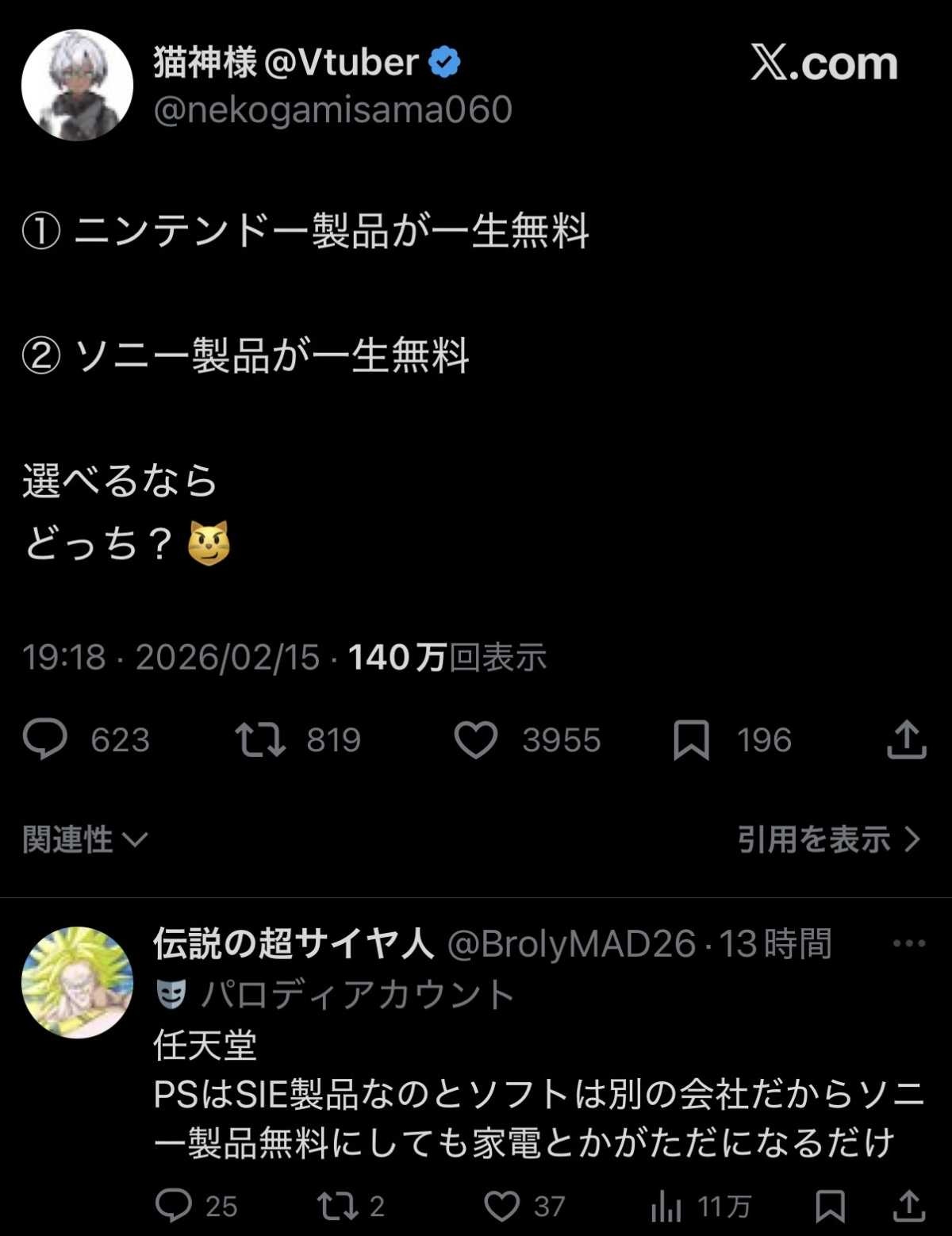952x1236 pixels.
Task: Share 伝説の超サイヤ人's reply
Action: pyautogui.click(x=908, y=1207)
